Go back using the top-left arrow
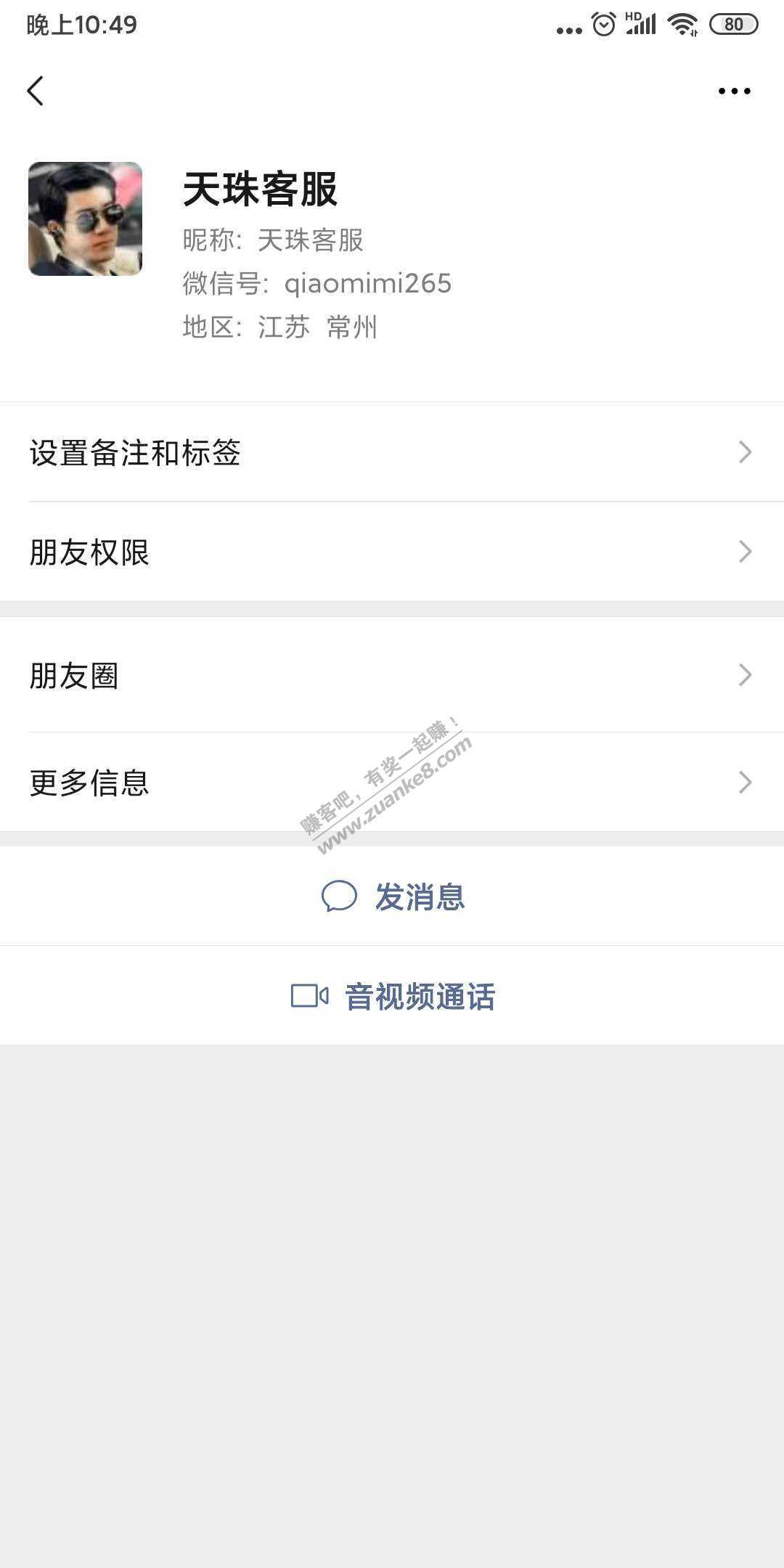 (36, 91)
